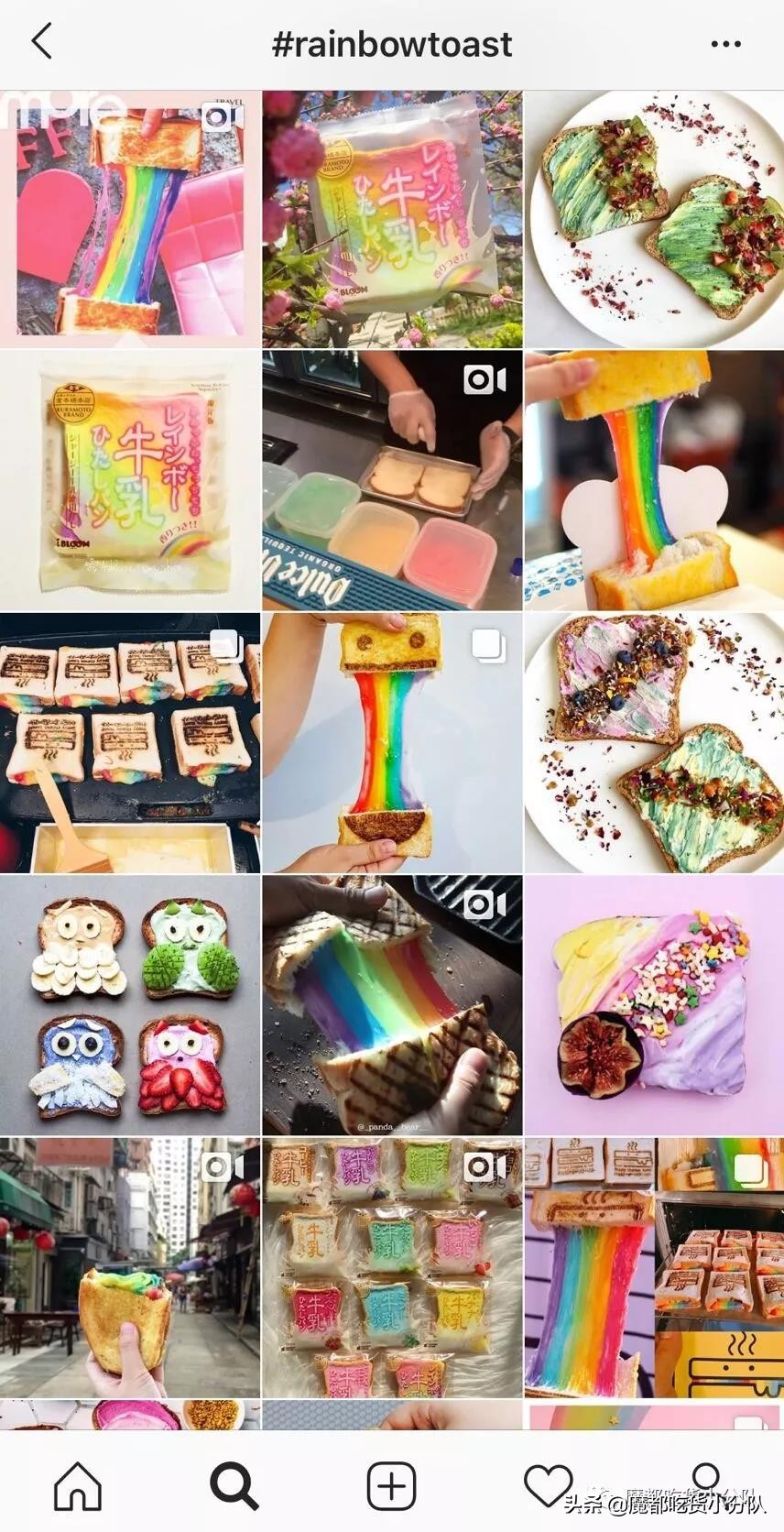
Task: Go back from the #rainbowtoast page
Action: [41, 42]
